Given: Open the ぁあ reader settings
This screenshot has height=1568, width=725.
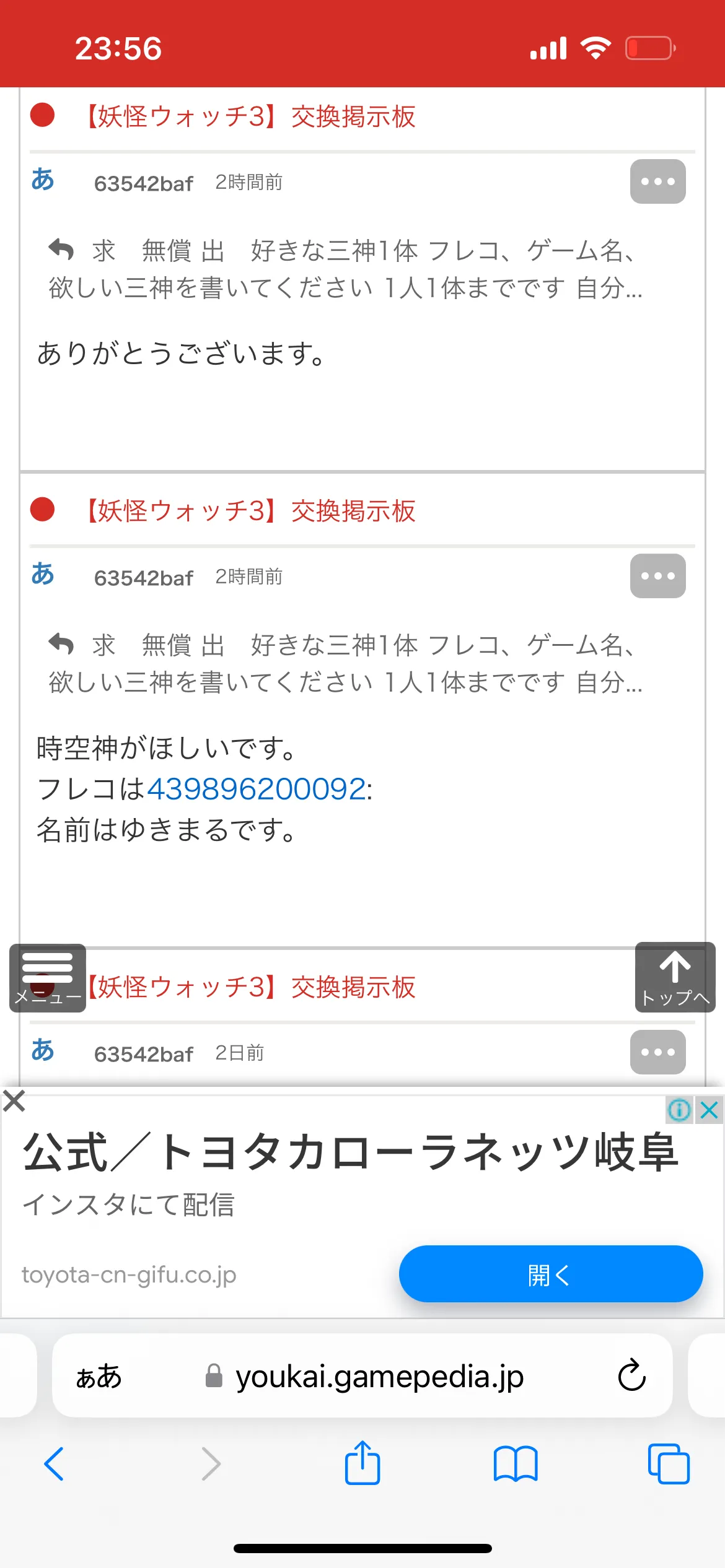Looking at the screenshot, I should 99,1376.
